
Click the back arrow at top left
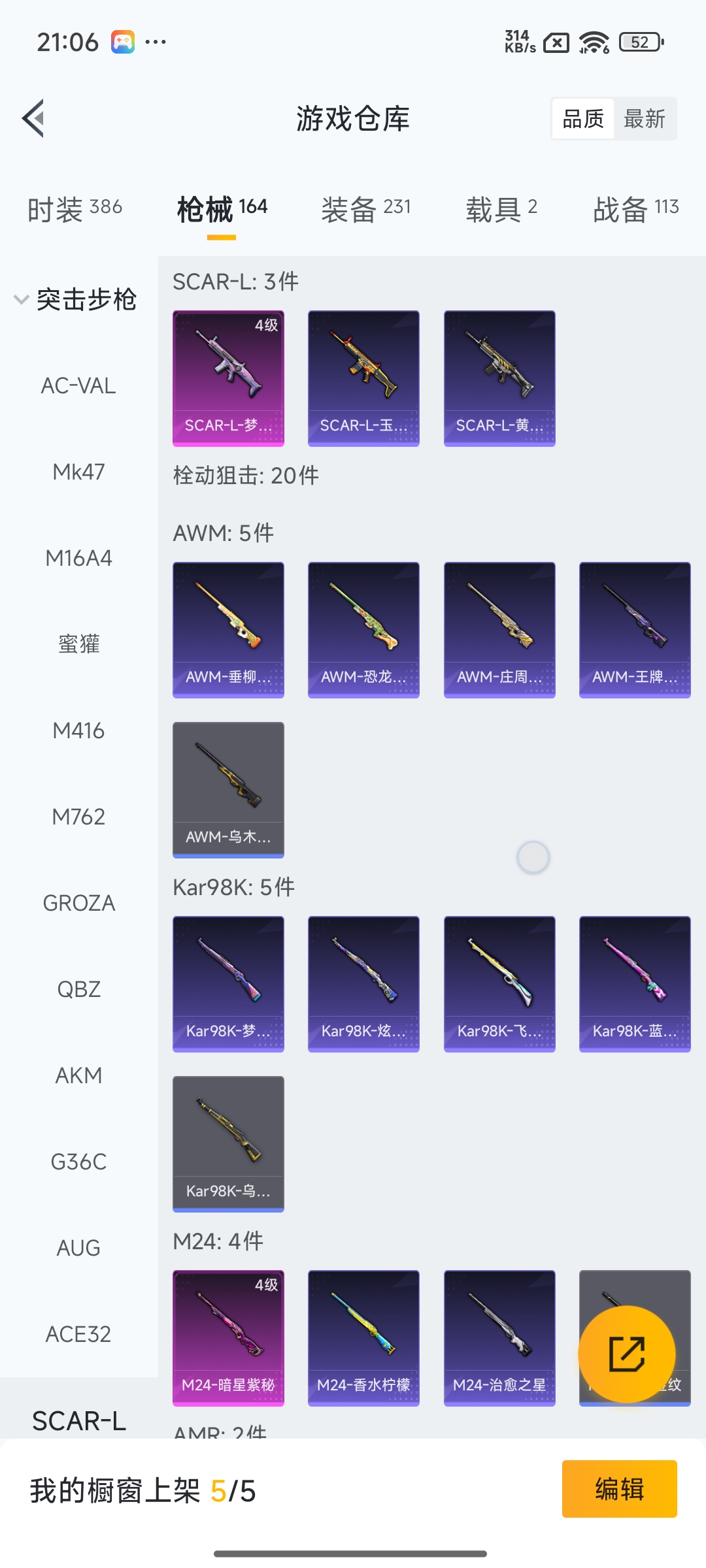[34, 119]
